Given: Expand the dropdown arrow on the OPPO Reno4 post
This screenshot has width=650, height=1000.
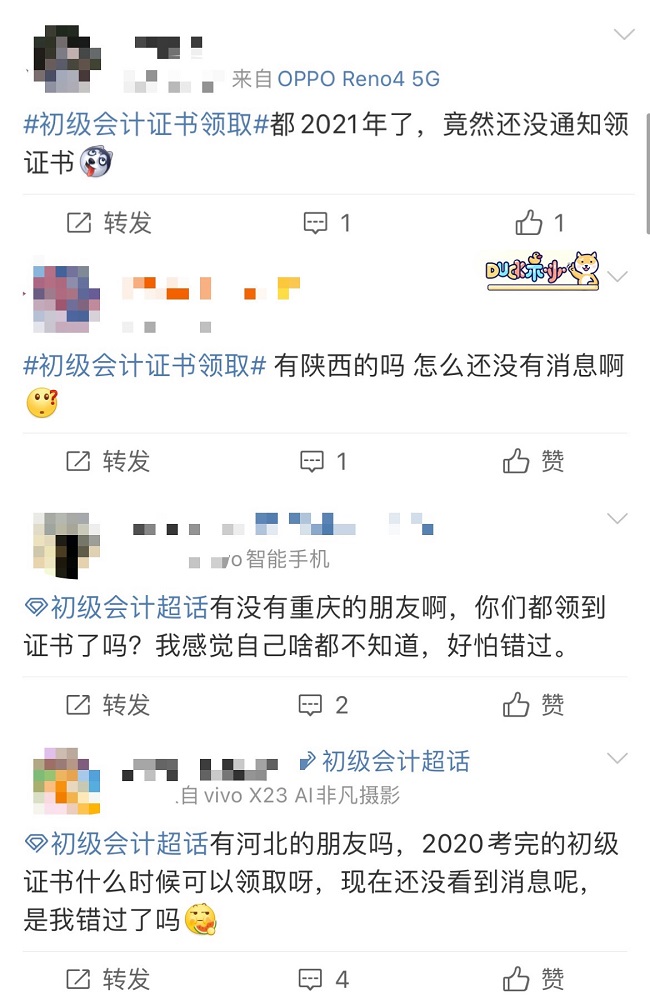Looking at the screenshot, I should tap(624, 36).
